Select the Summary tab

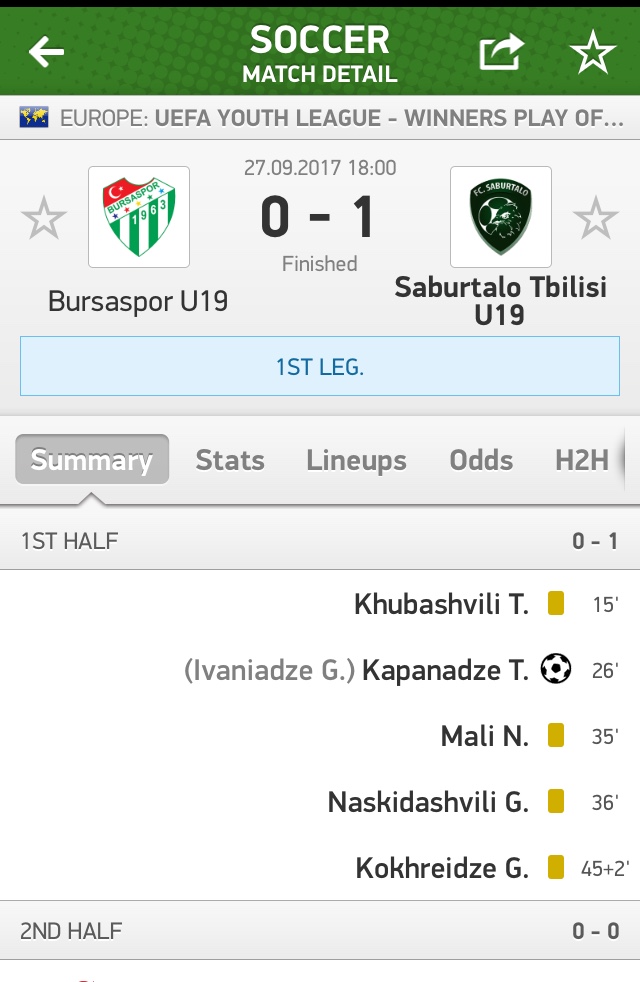[x=92, y=460]
